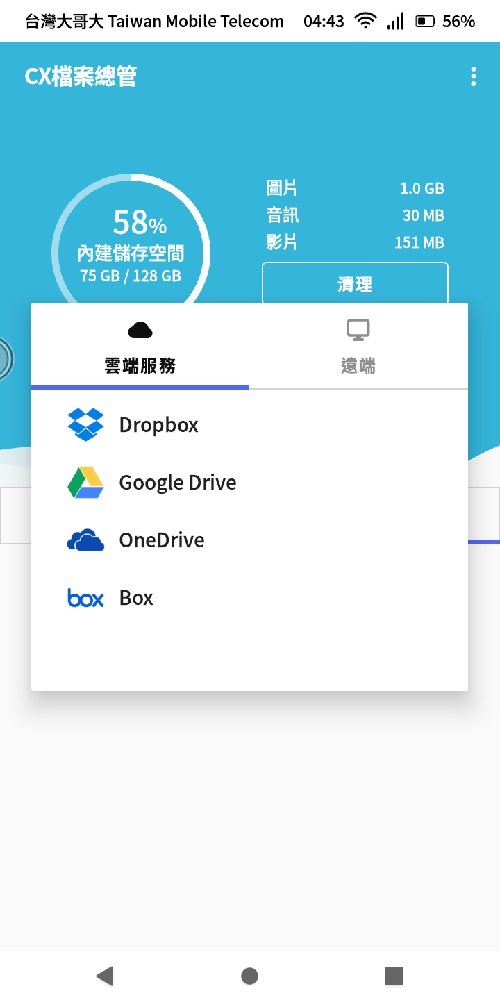Add OneDrive account
The height and width of the screenshot is (1000, 500).
point(249,541)
